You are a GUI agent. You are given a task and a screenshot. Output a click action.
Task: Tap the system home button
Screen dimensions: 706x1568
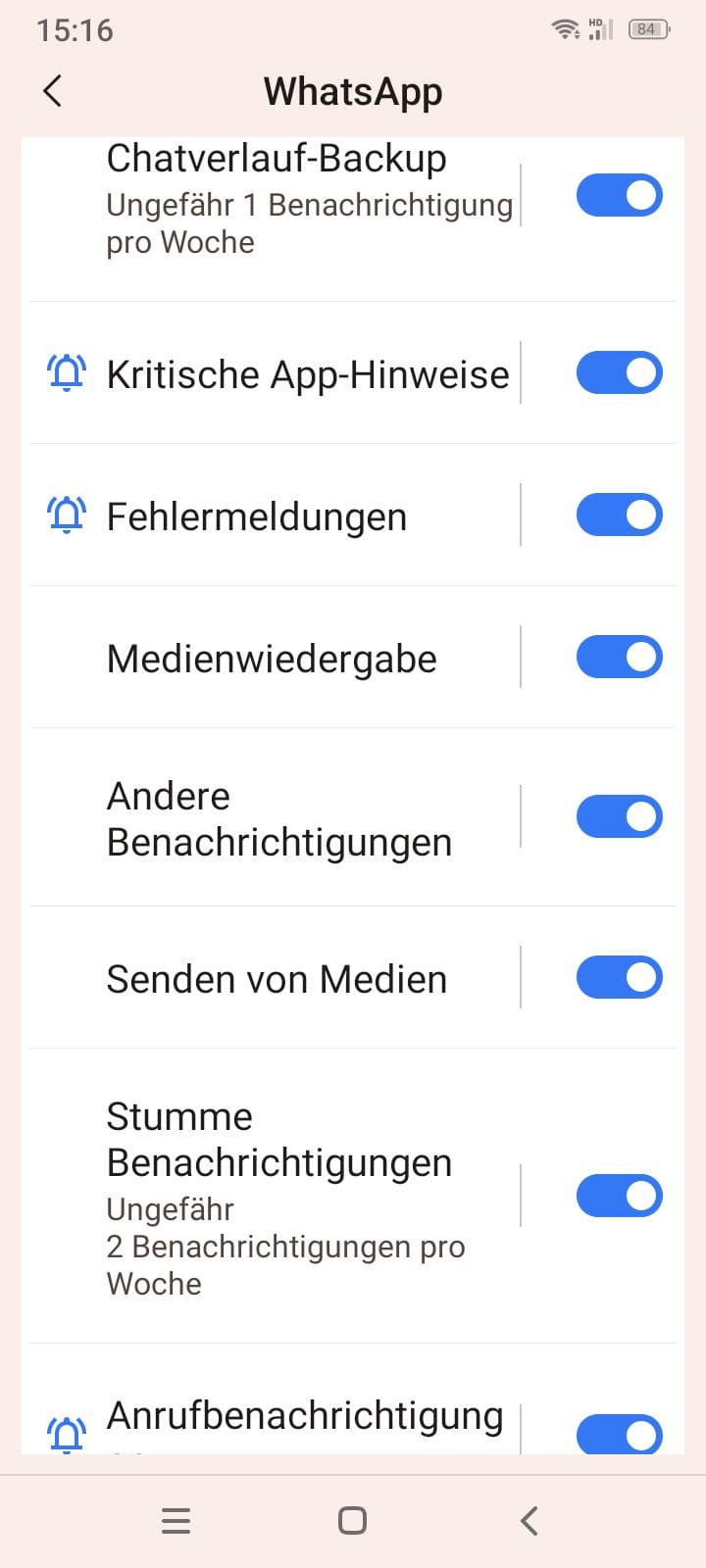click(352, 1521)
